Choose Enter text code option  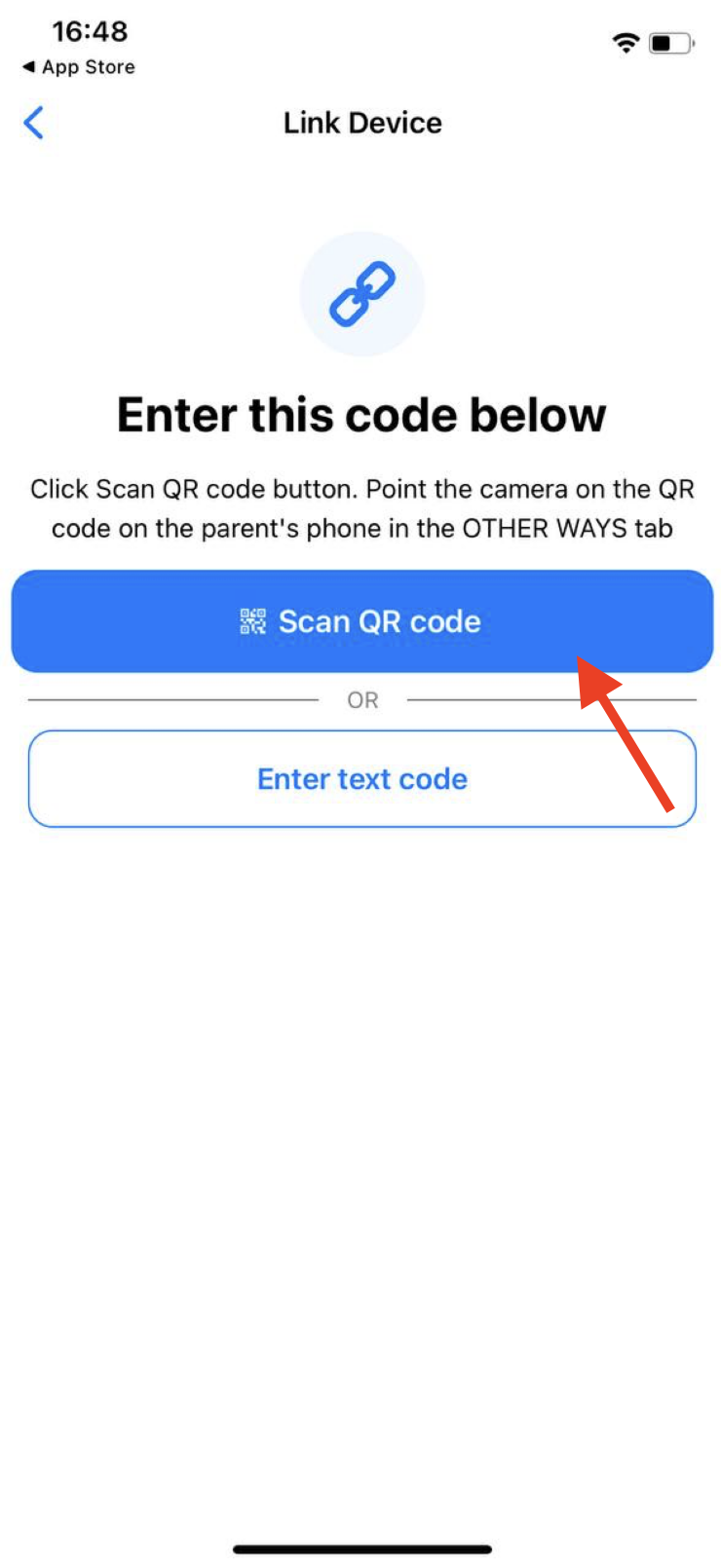tap(361, 779)
